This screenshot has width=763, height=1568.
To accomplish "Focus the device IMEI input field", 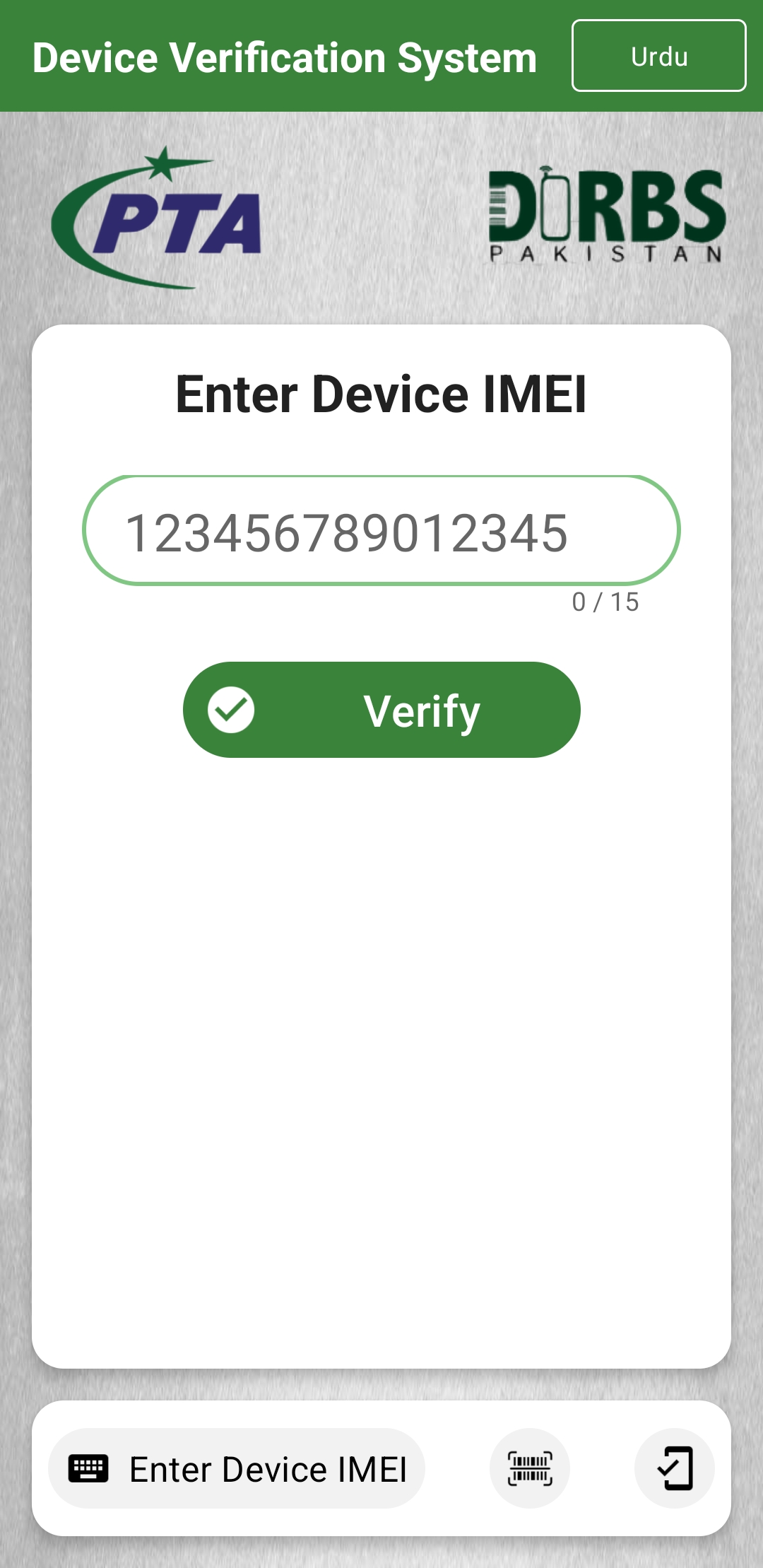I will click(x=381, y=531).
